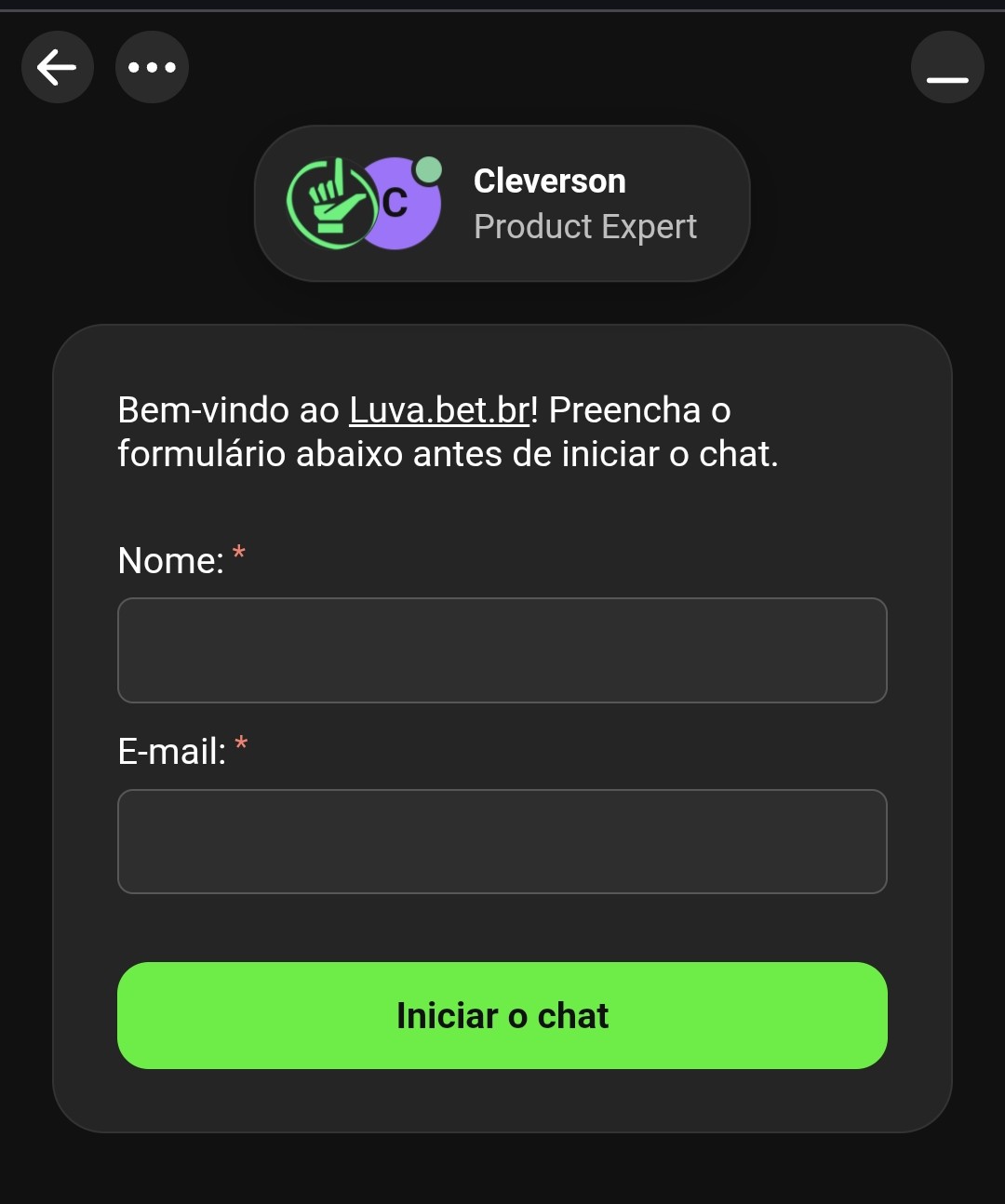The image size is (1005, 1204).
Task: Select the Nome input field
Action: tap(502, 650)
